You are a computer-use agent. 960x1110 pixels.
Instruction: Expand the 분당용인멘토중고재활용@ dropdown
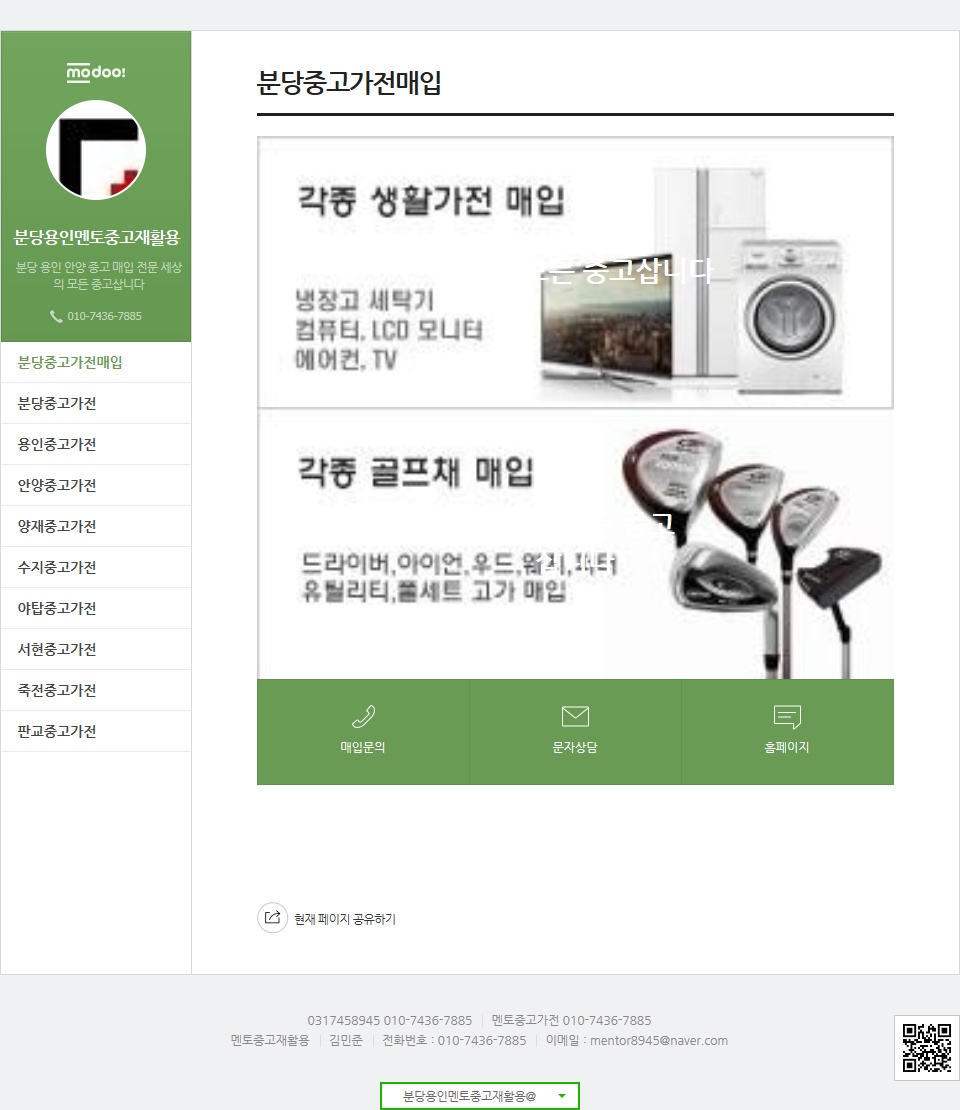(480, 1096)
